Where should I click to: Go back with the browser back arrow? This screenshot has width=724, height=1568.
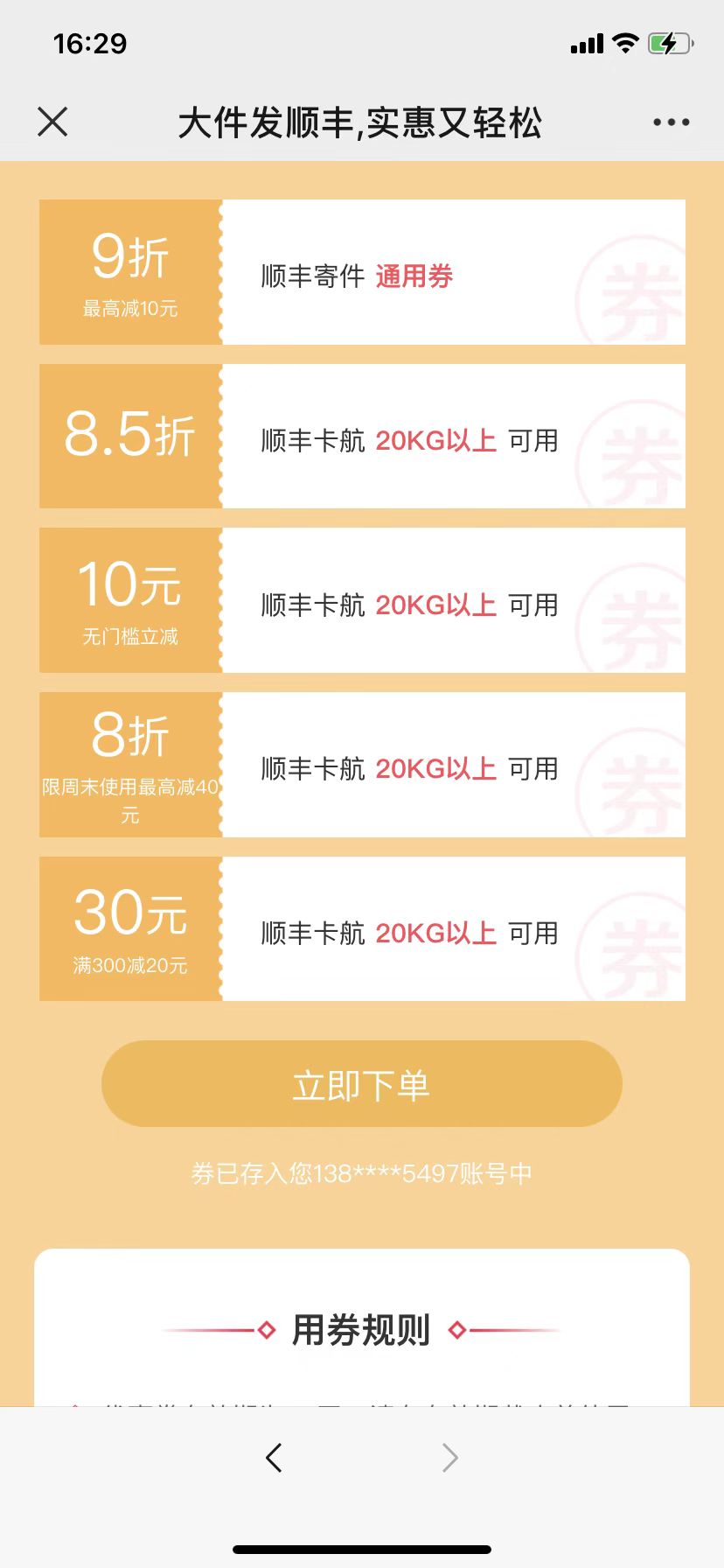274,1457
